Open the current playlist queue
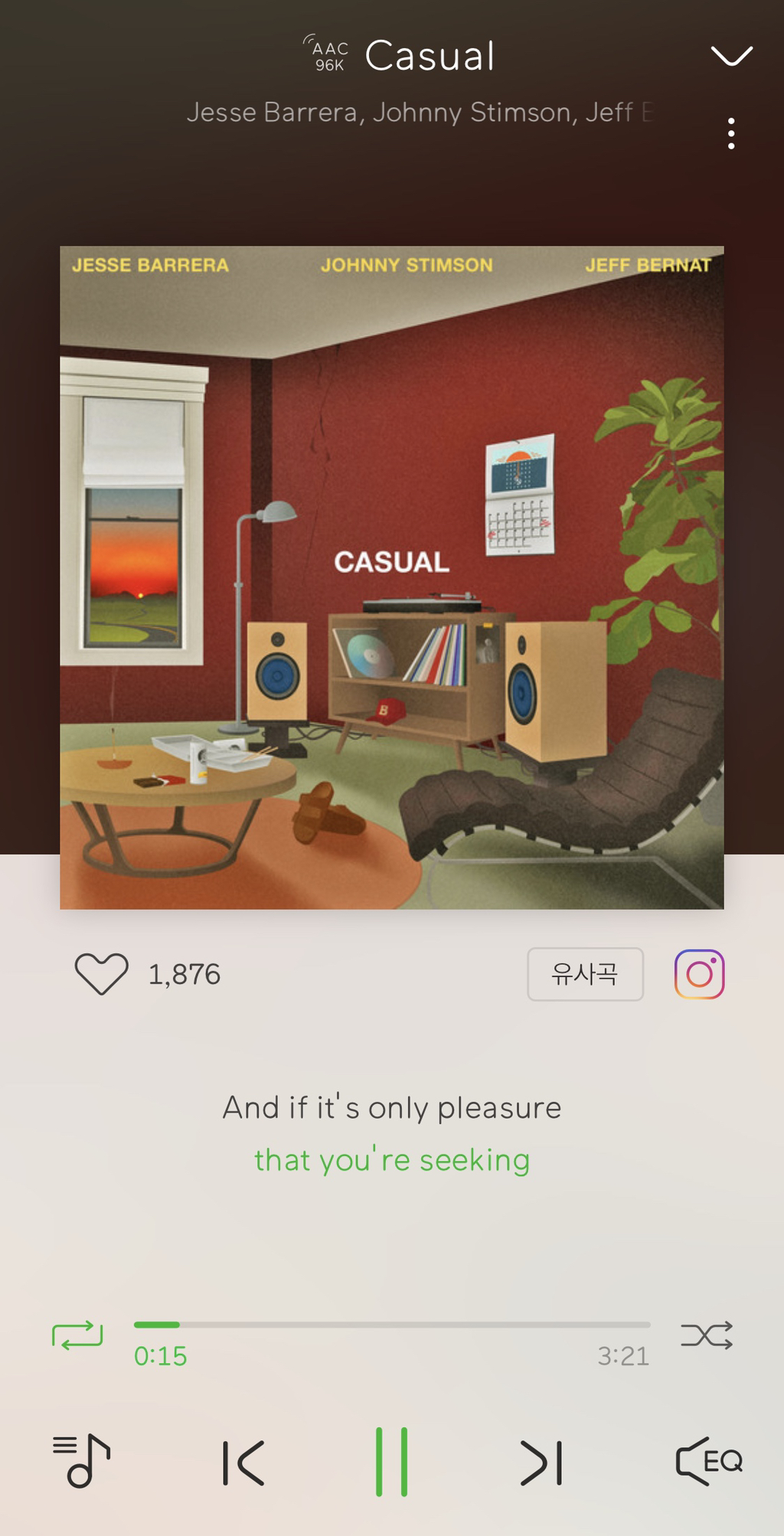This screenshot has height=1536, width=784. pyautogui.click(x=82, y=1461)
